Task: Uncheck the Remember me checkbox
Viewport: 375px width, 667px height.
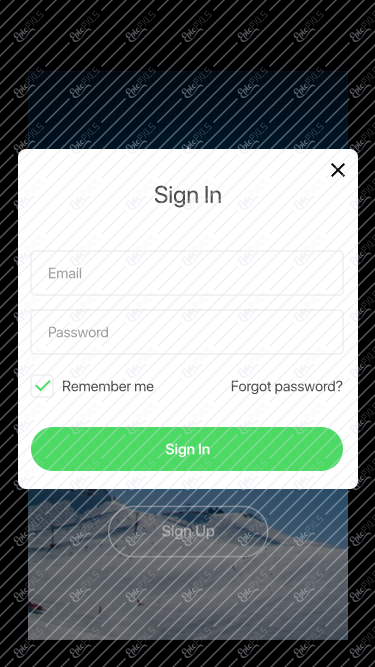Action: point(42,386)
